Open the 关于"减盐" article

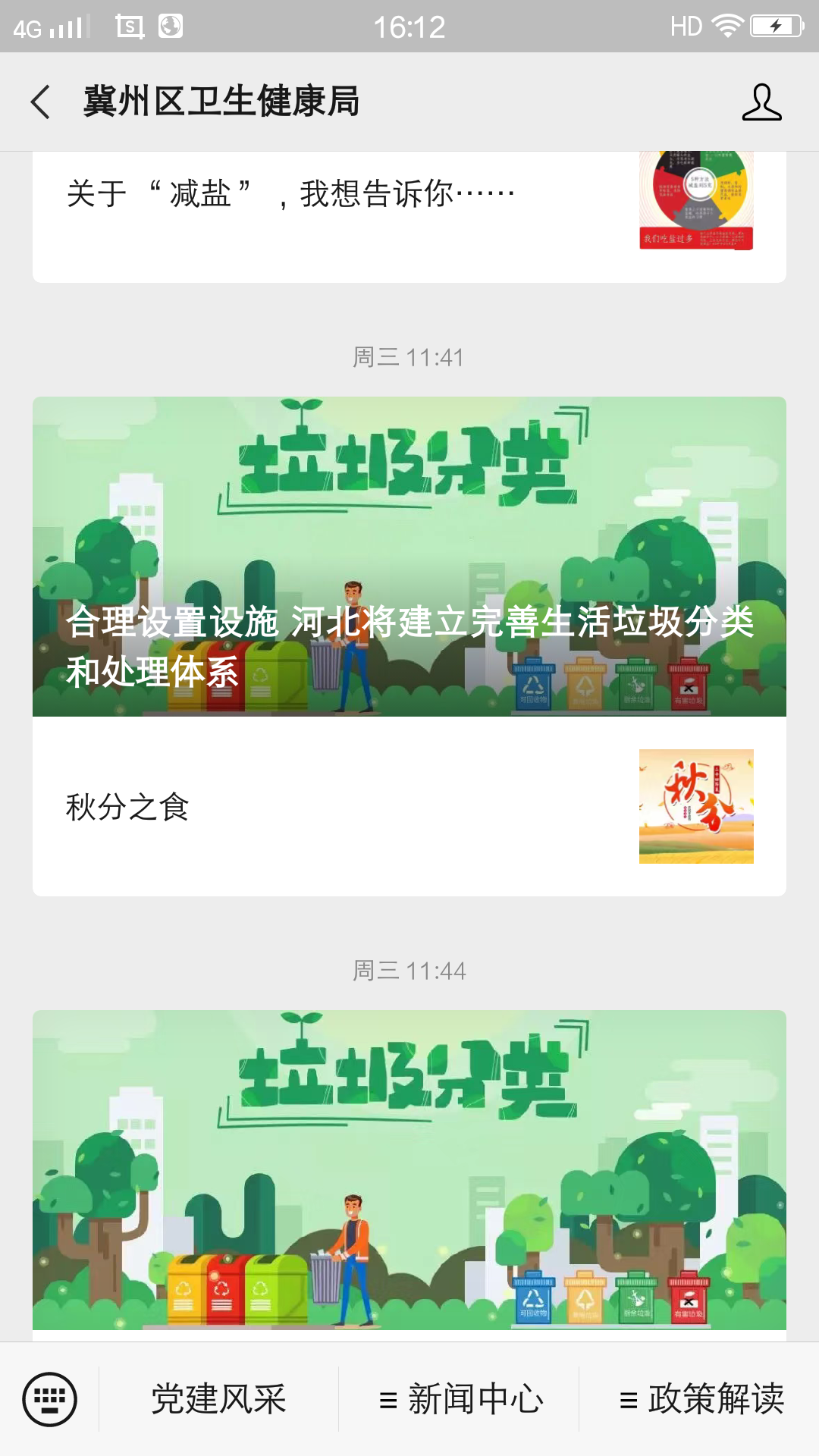coord(291,194)
